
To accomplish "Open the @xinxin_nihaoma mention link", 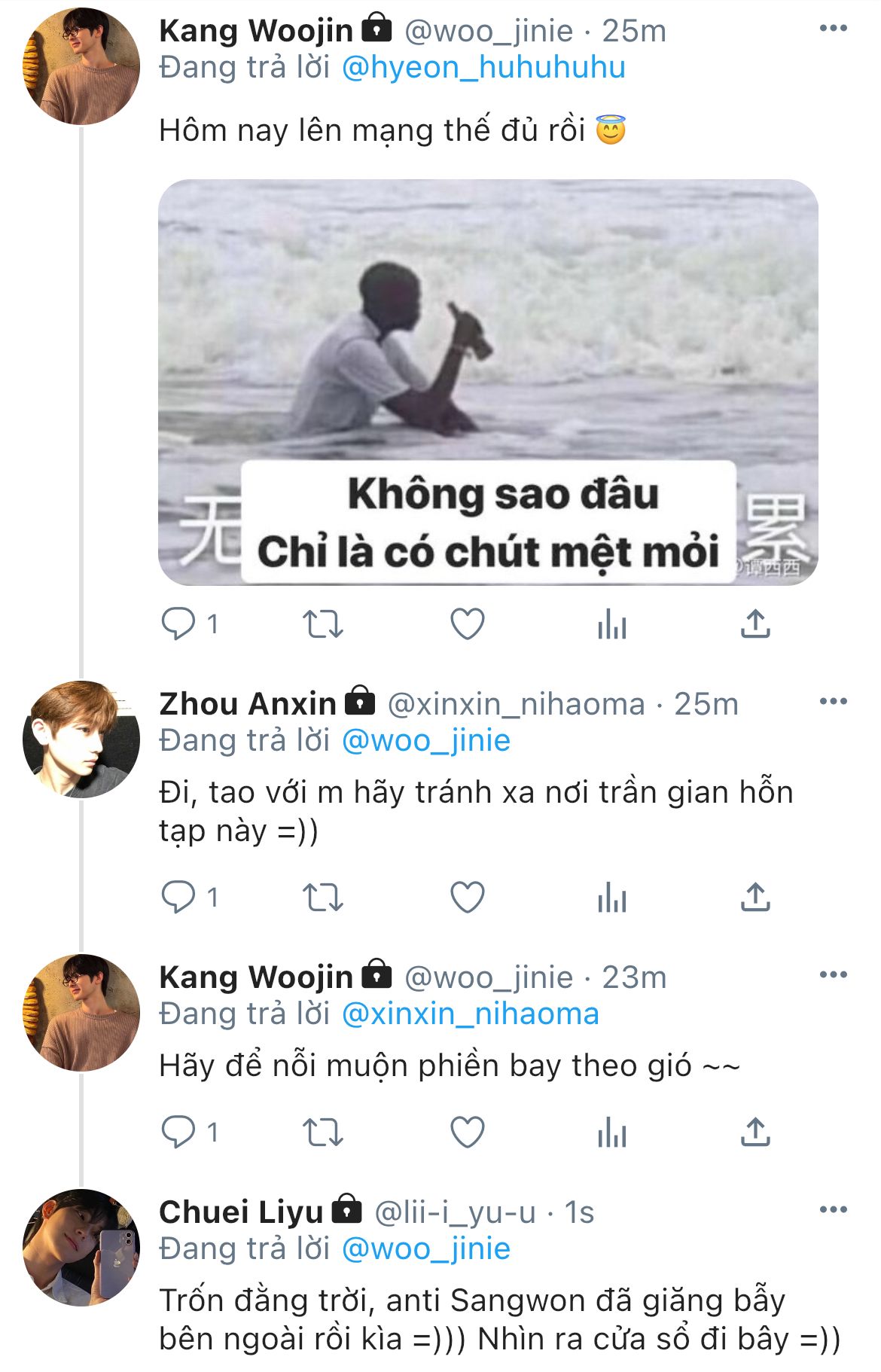I will tap(470, 1014).
